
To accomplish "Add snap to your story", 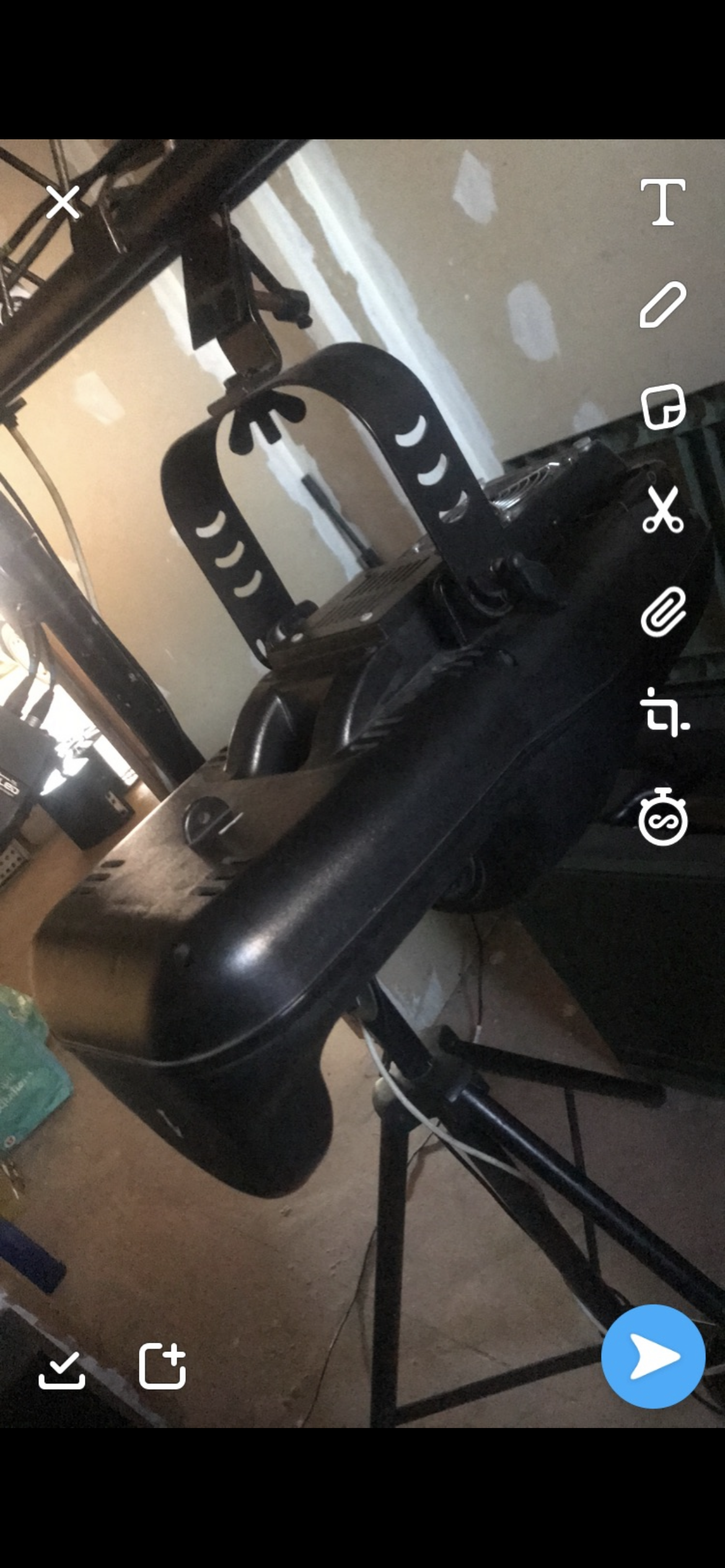I will coord(162,1366).
